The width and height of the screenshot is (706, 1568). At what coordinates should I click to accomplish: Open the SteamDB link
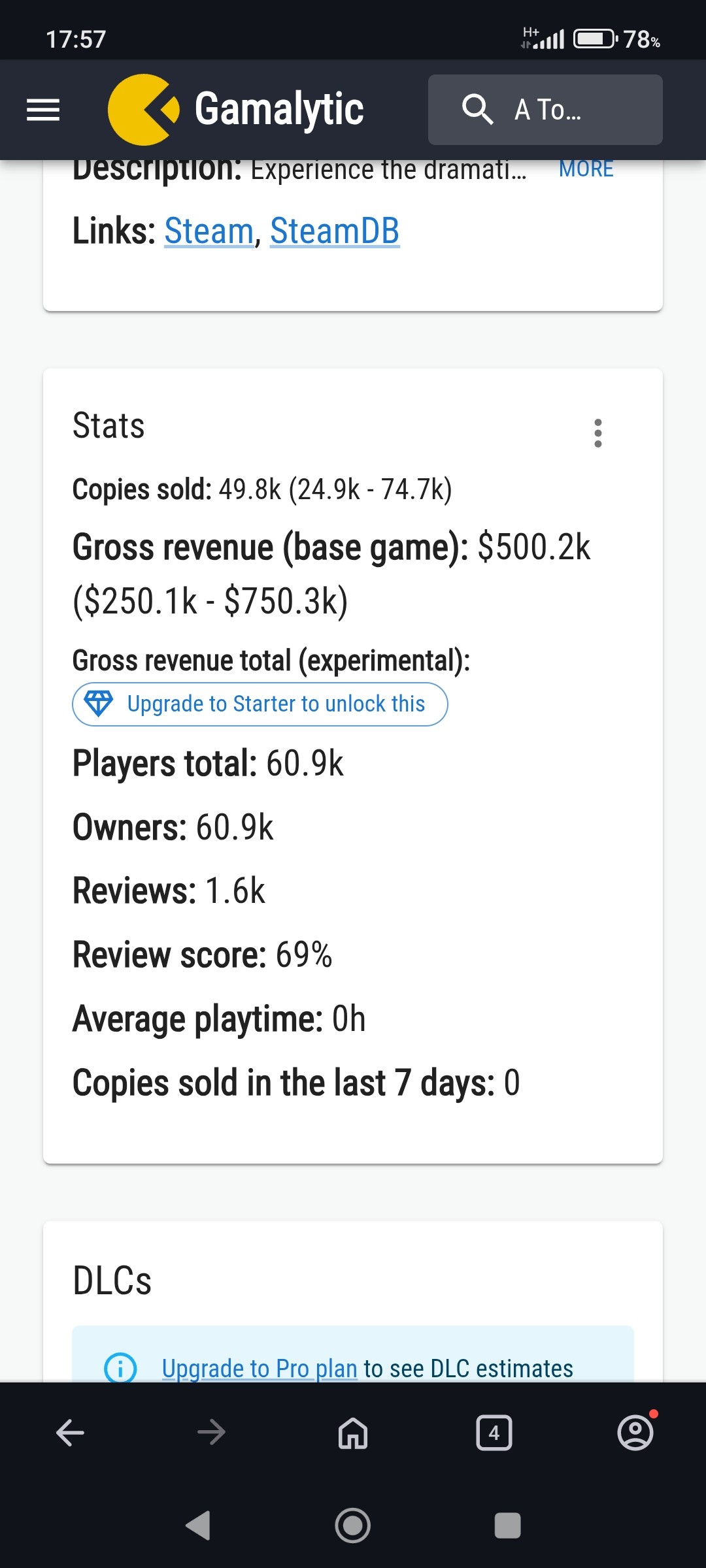335,231
